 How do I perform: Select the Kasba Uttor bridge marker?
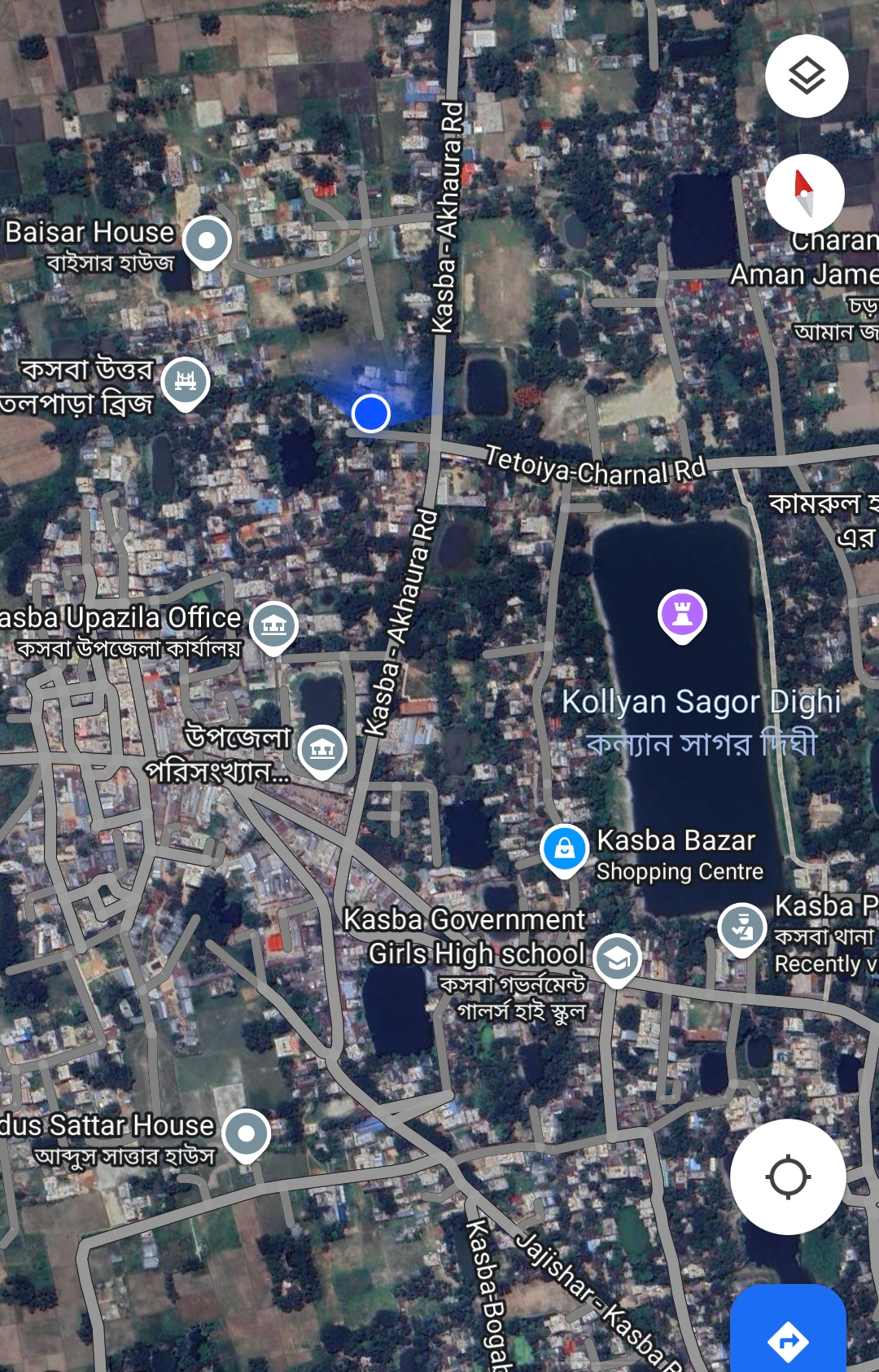point(186,381)
